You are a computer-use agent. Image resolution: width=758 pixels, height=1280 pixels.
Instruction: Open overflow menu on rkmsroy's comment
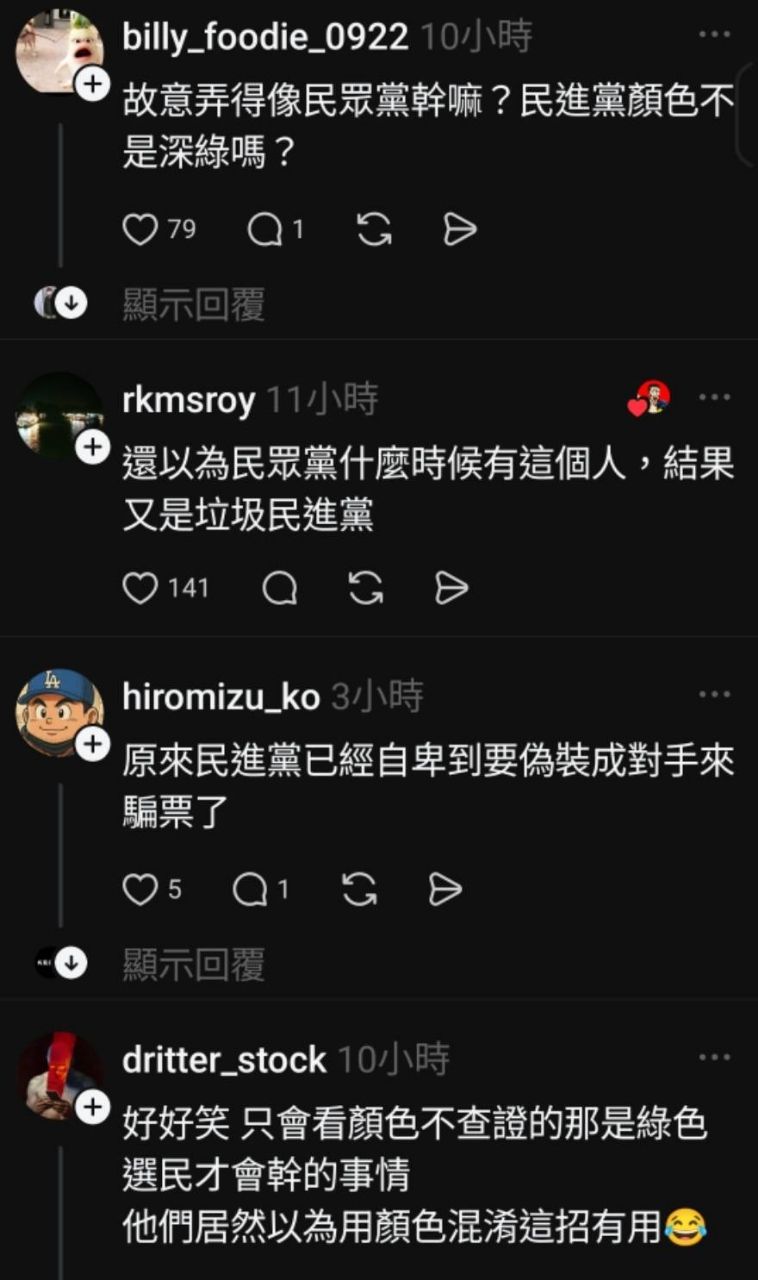(714, 397)
